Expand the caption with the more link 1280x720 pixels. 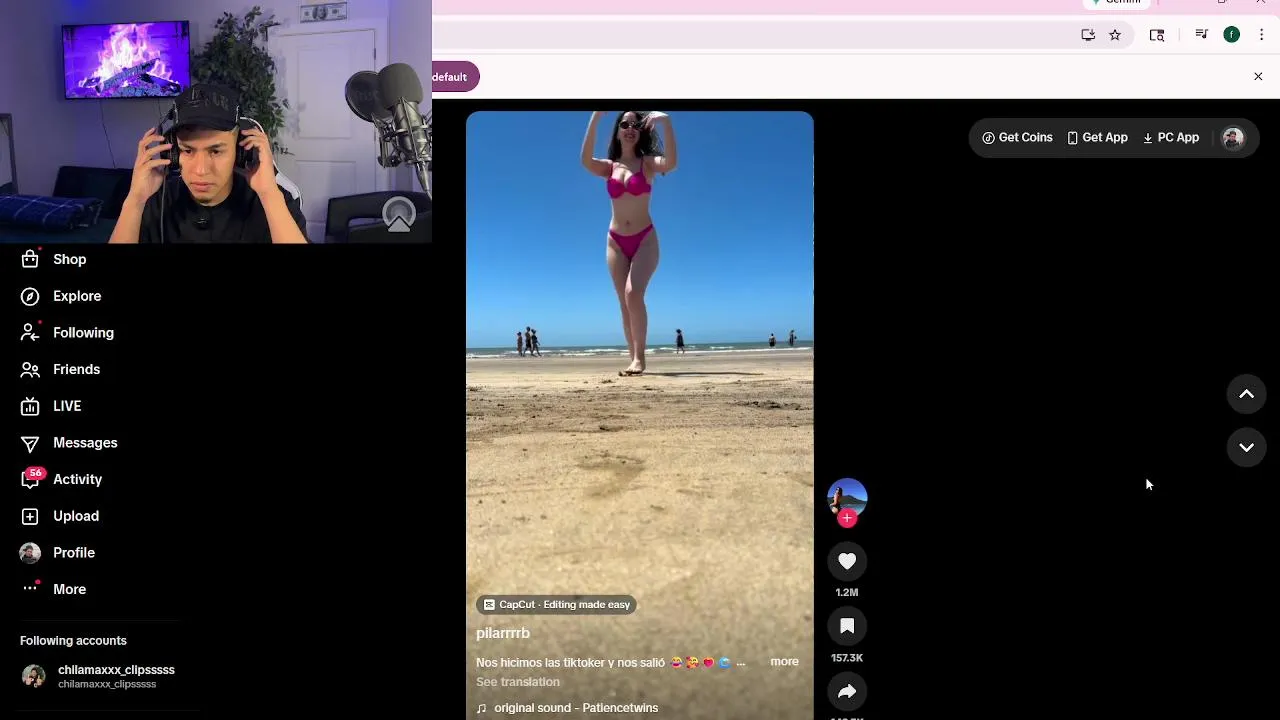(784, 662)
